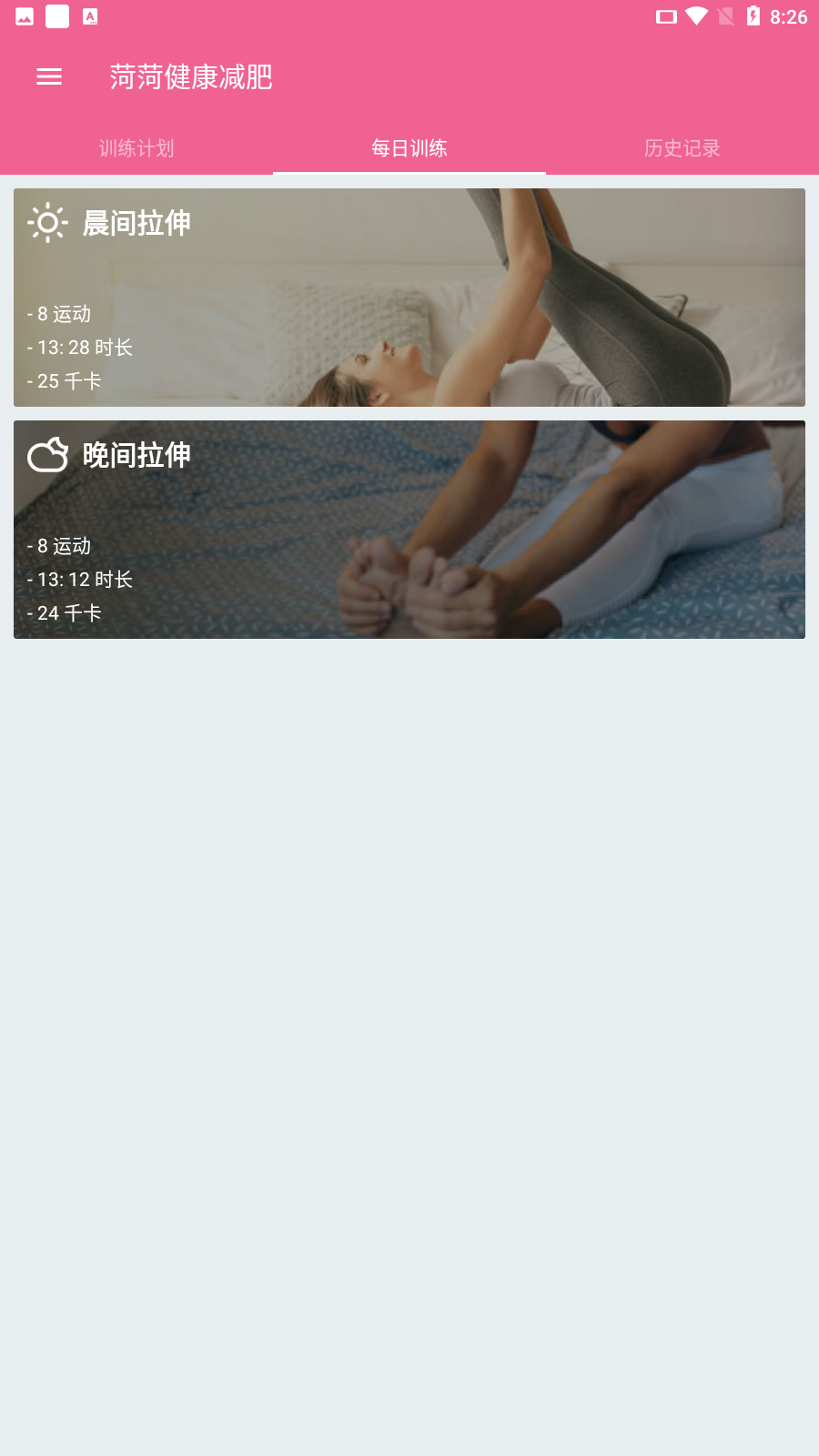
Task: Open the navigation drawer menu
Action: pos(48,77)
